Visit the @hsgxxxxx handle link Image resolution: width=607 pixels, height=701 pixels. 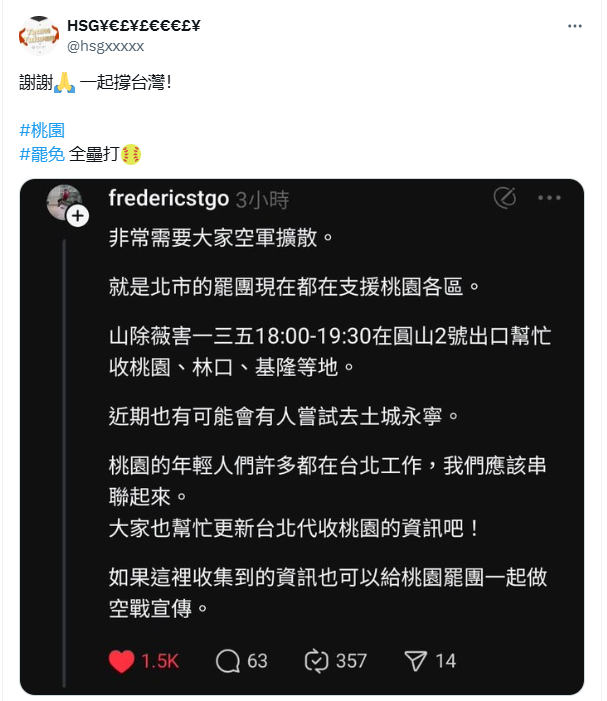click(x=105, y=46)
